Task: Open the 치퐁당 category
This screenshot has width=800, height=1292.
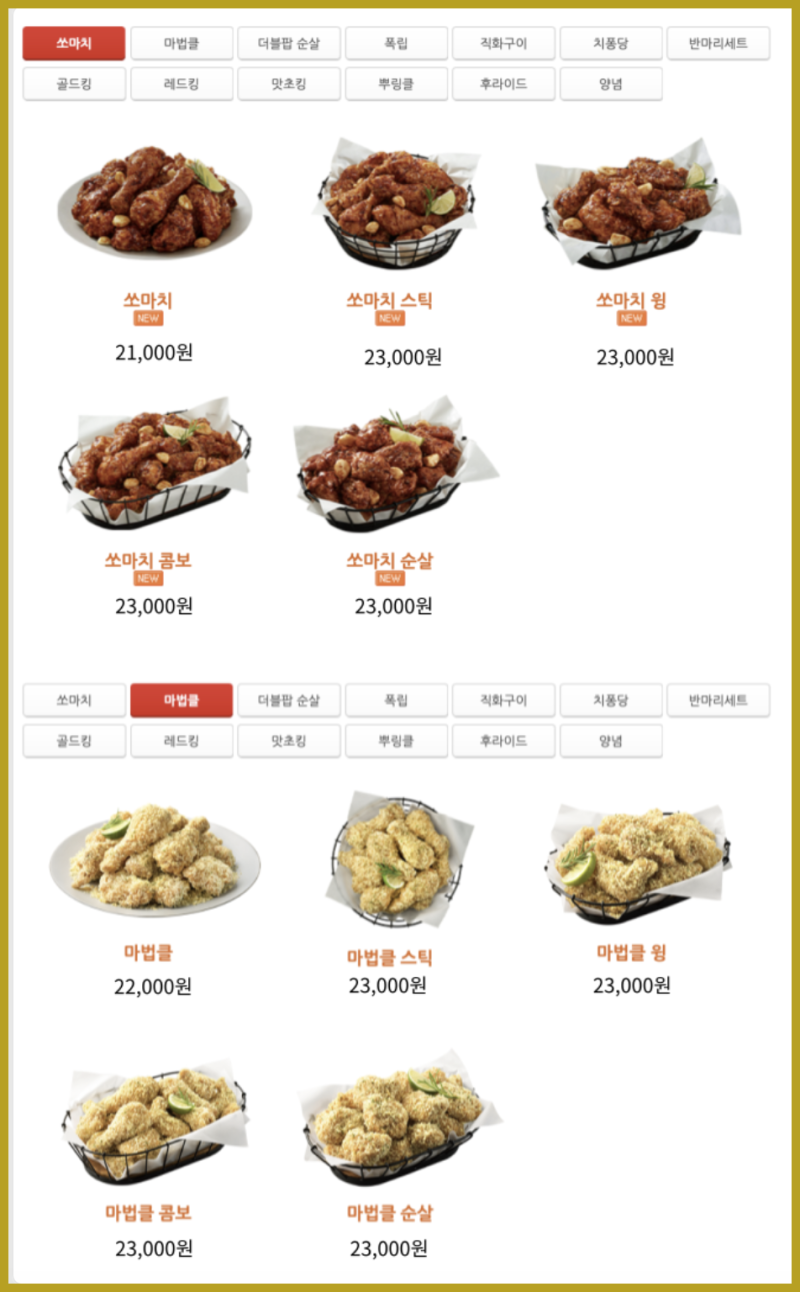Action: [611, 43]
